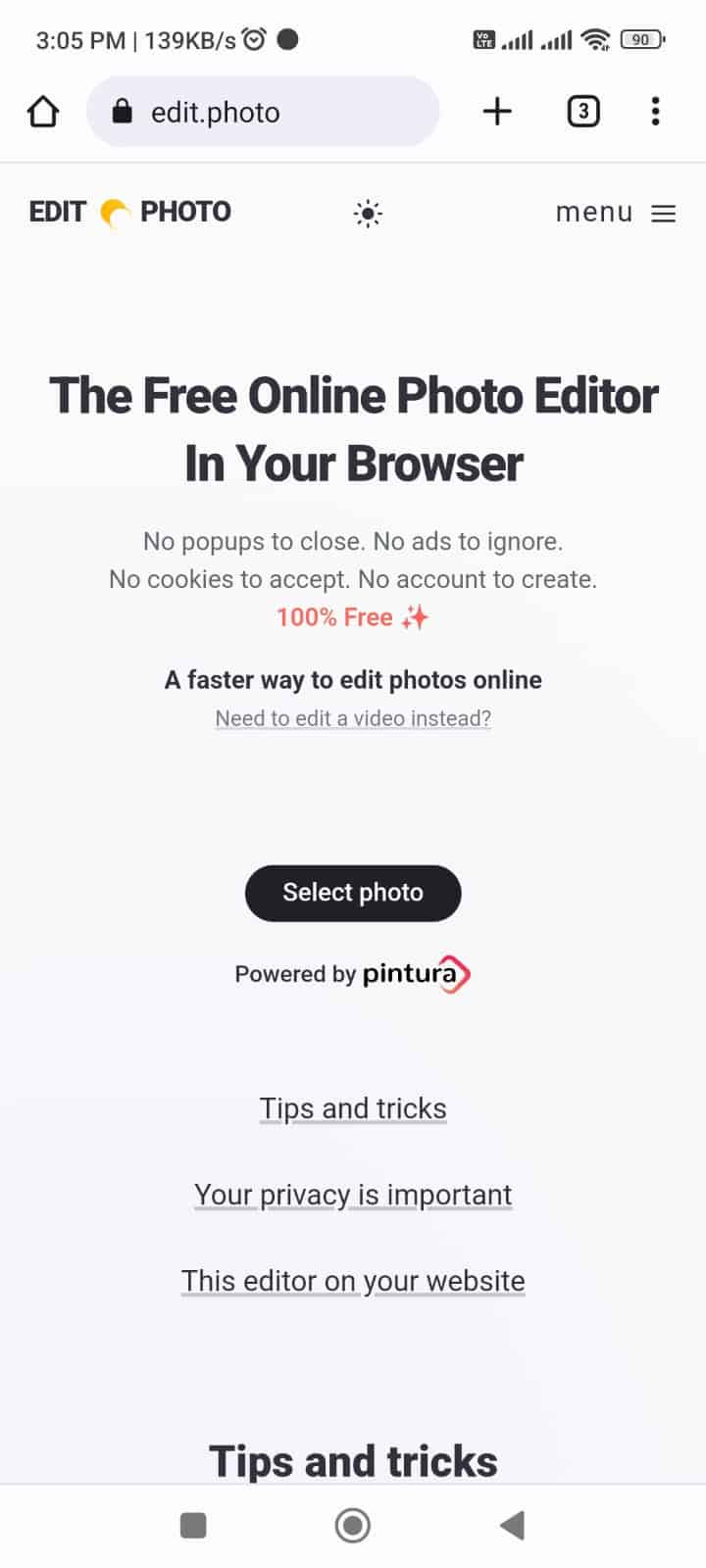The image size is (706, 1568).
Task: Tap the system back button
Action: click(512, 1525)
